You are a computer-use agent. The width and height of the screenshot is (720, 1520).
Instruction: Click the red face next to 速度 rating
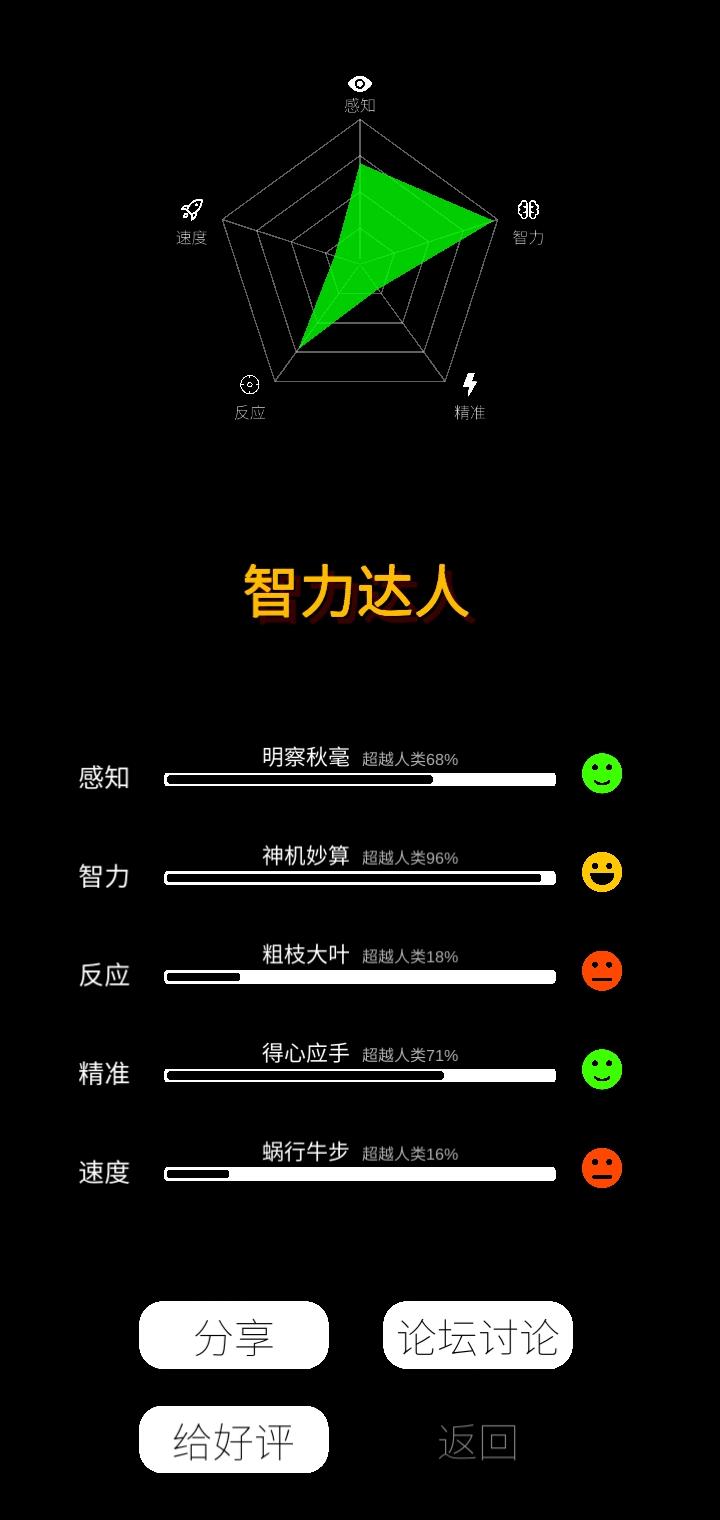[601, 1168]
